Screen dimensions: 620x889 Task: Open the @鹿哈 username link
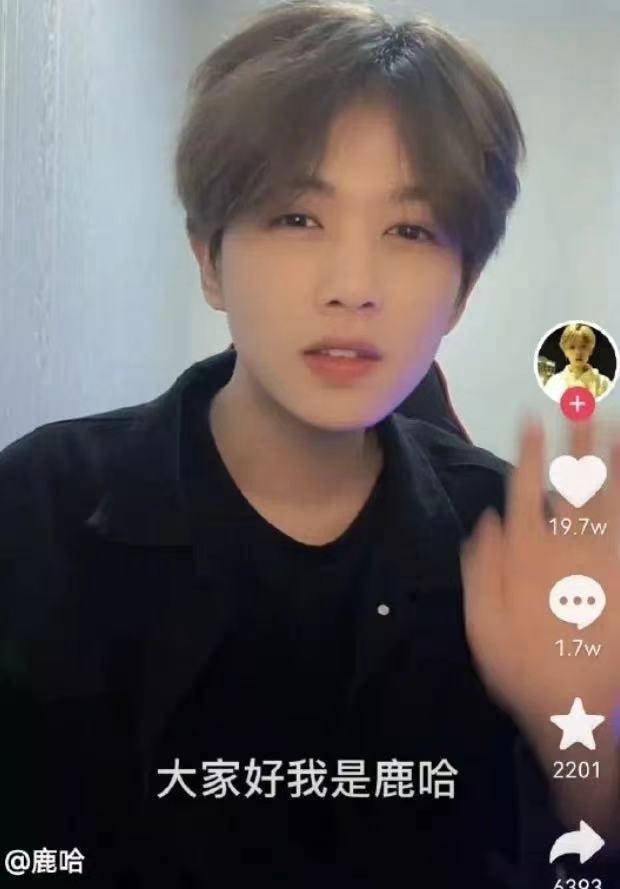coord(45,861)
